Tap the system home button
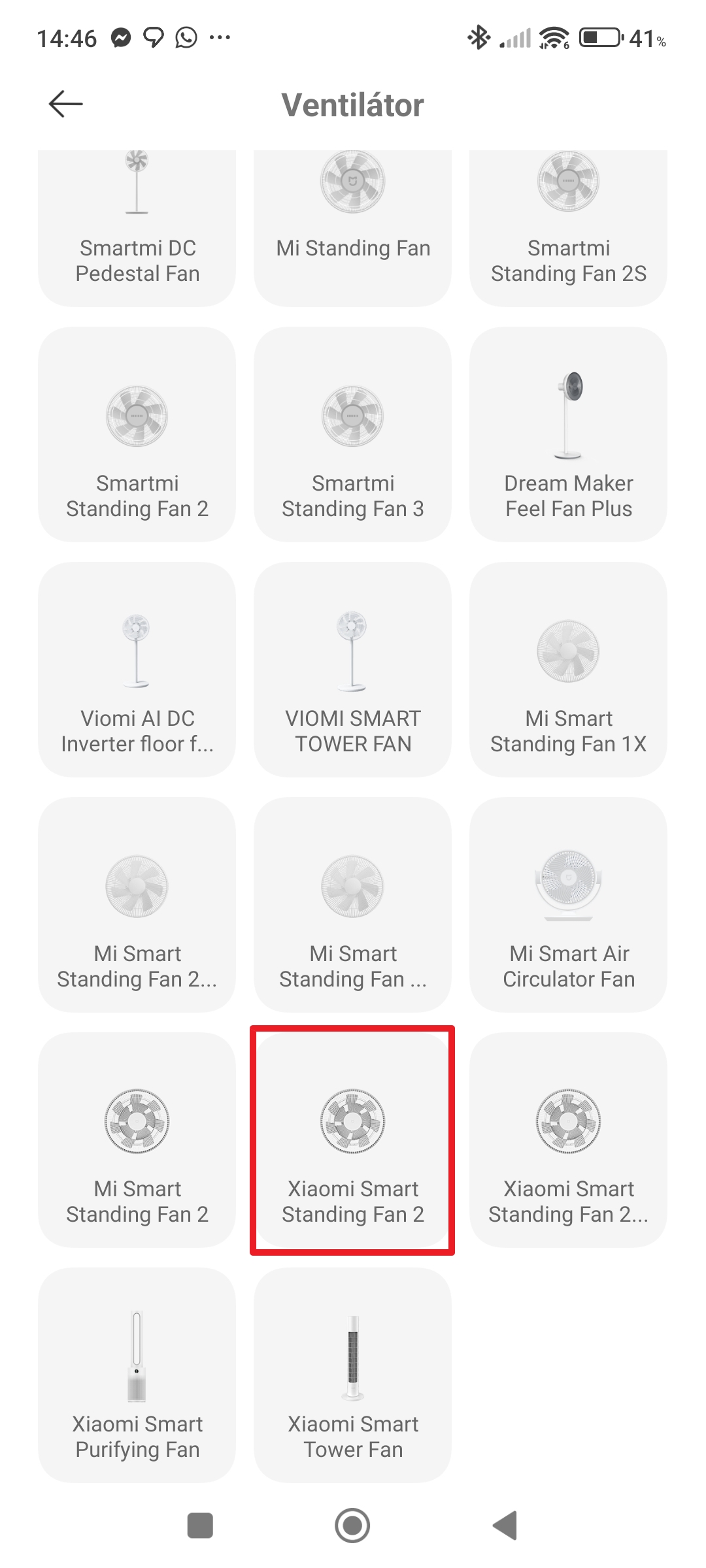Viewport: 706px width, 1568px height. [352, 1526]
